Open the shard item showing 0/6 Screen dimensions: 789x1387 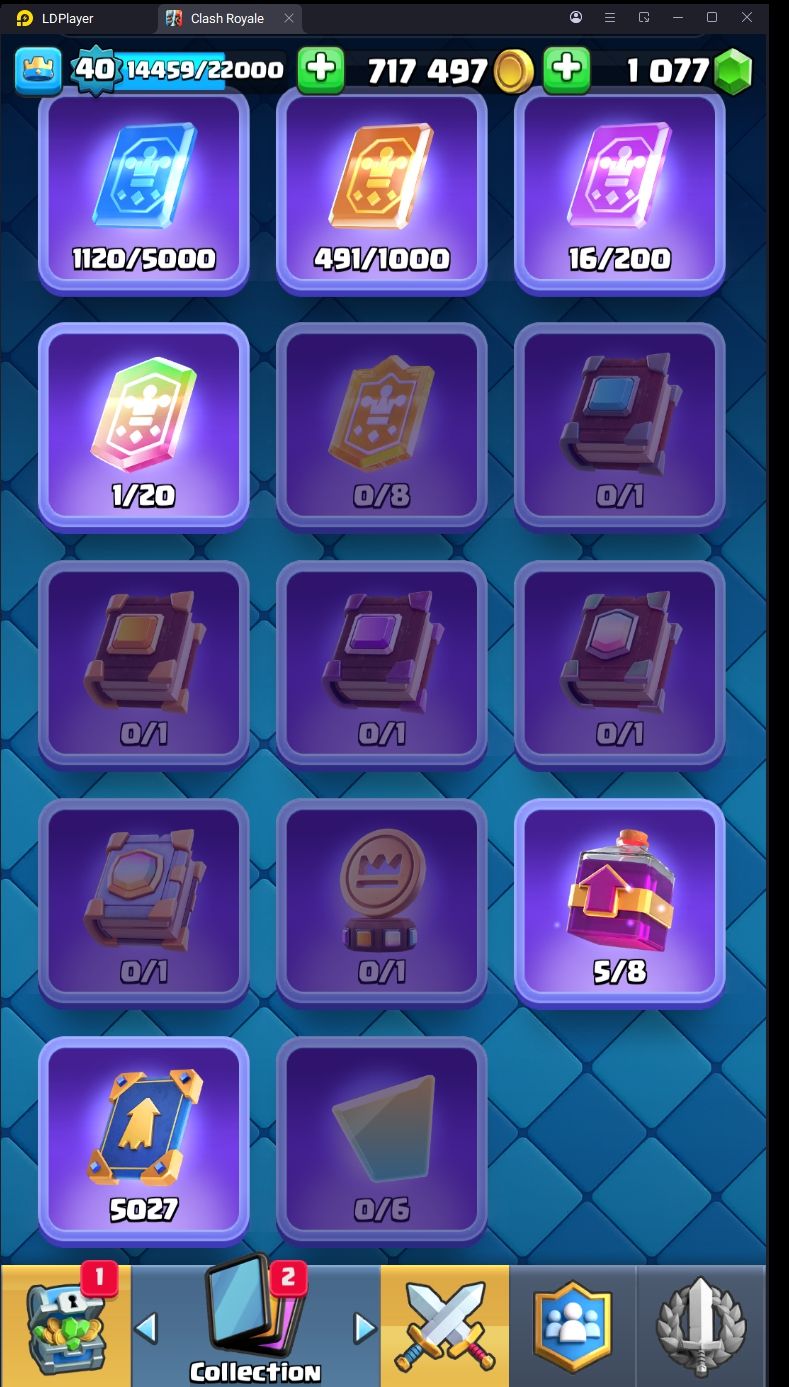point(382,1140)
